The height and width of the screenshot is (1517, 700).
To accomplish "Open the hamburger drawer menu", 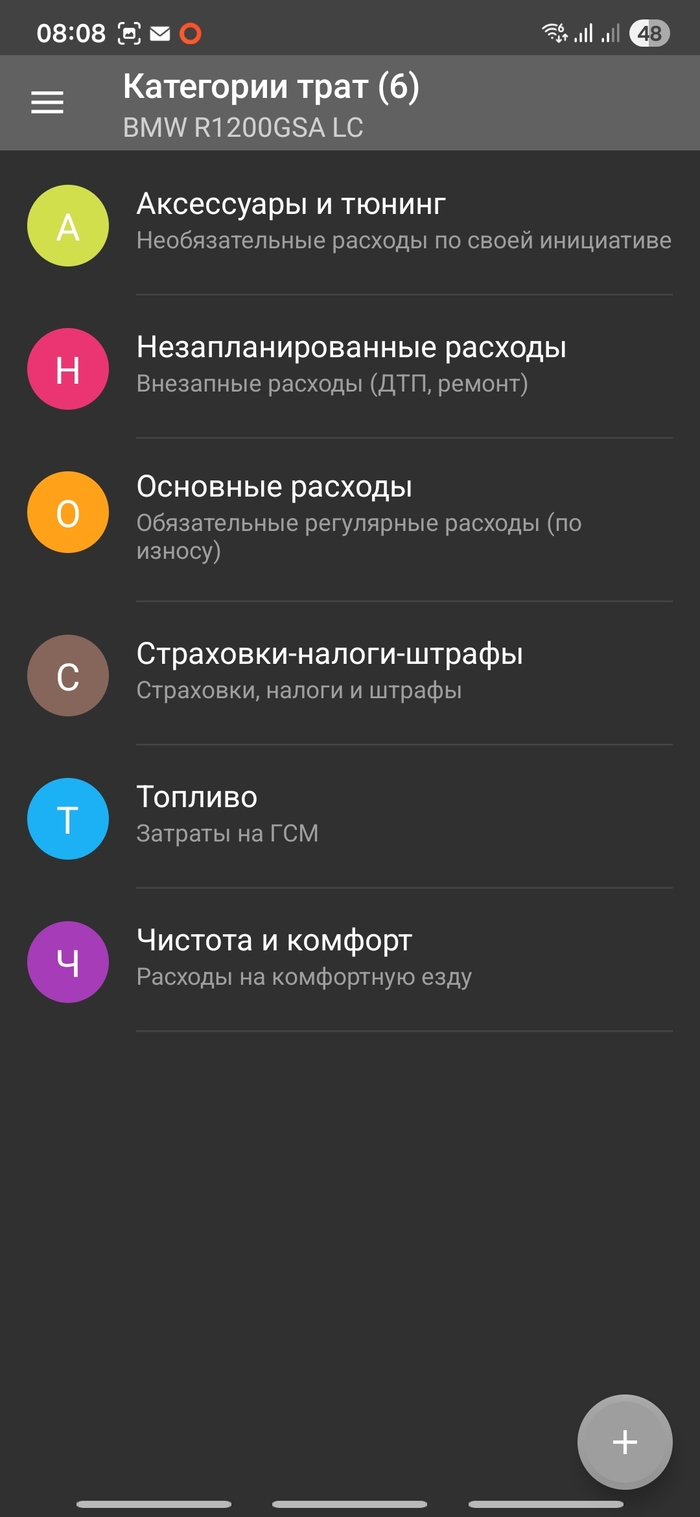I will (47, 102).
